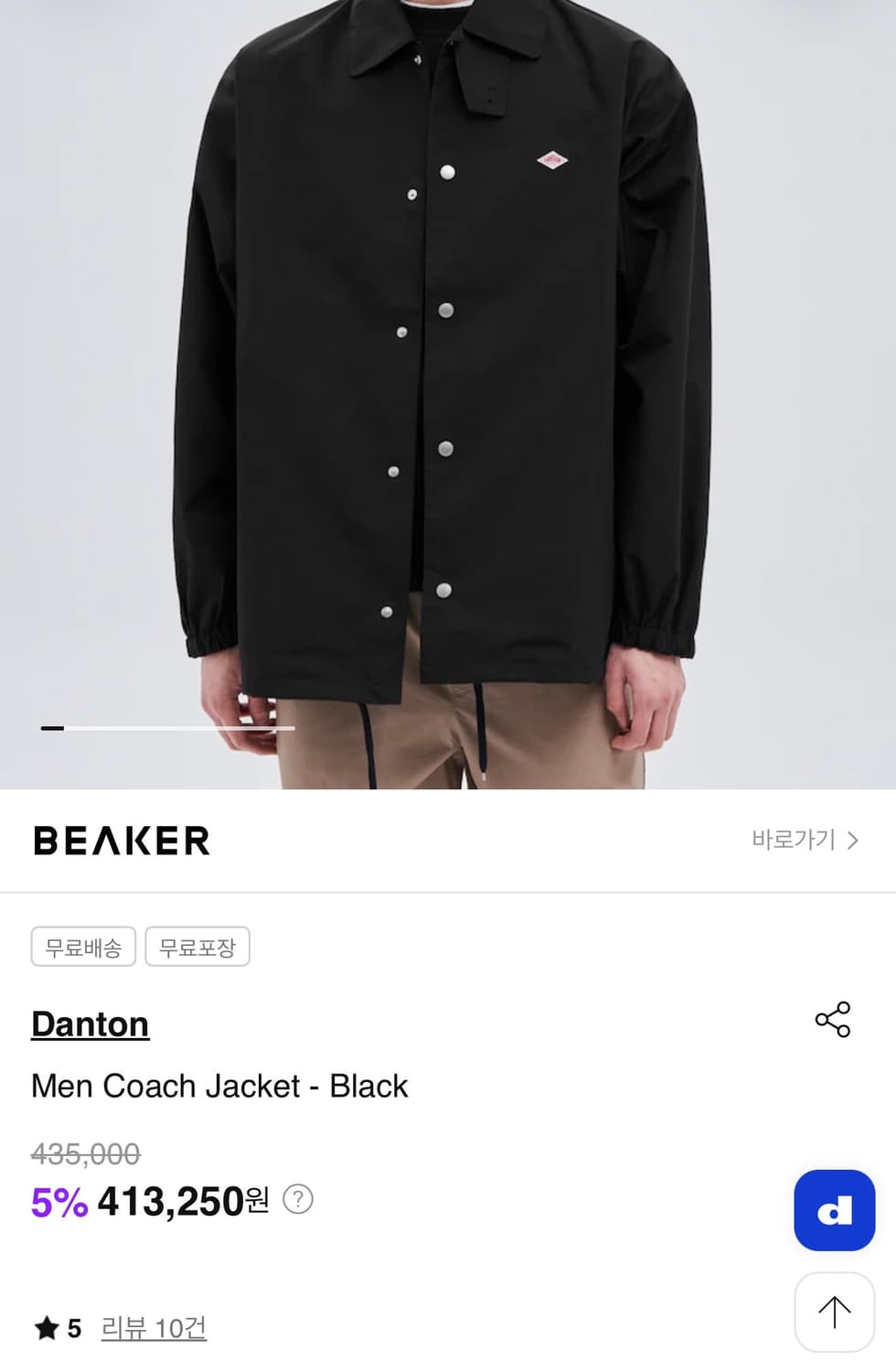Tap the strikethrough 435,000 original price
The height and width of the screenshot is (1372, 896).
[x=83, y=1155]
